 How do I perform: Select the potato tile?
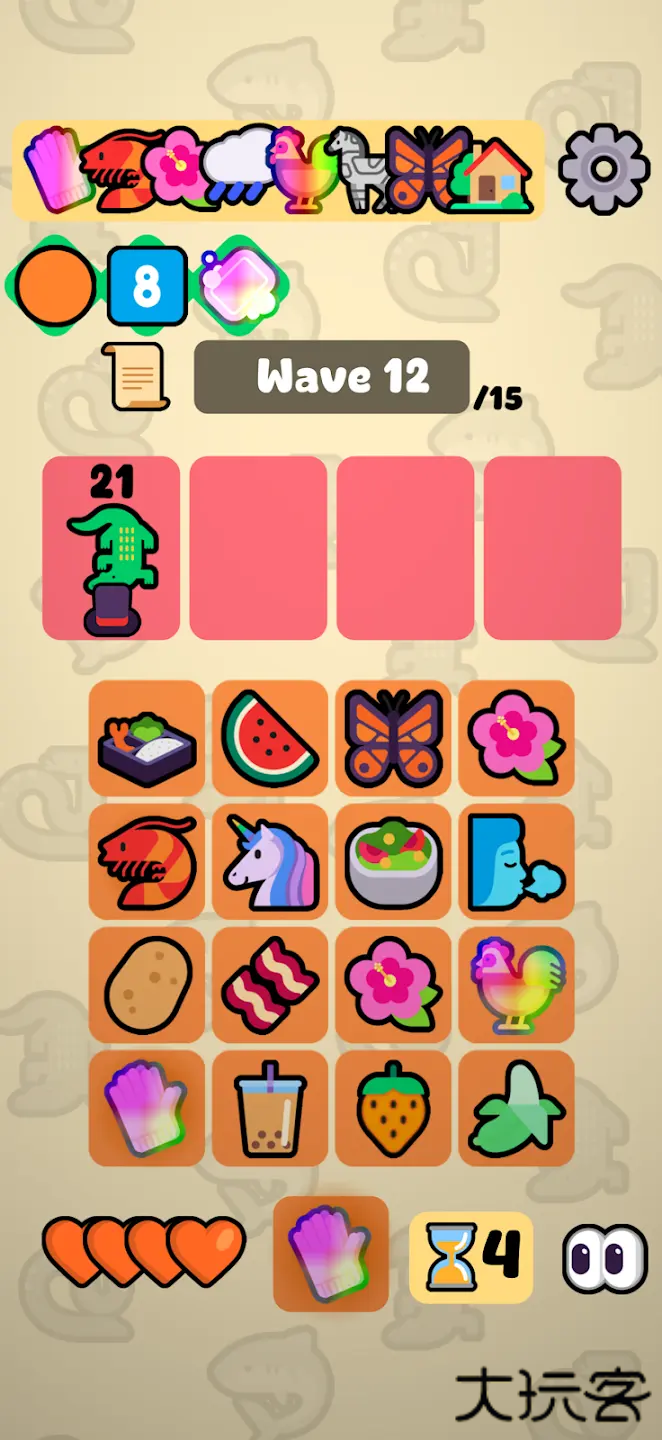[147, 984]
